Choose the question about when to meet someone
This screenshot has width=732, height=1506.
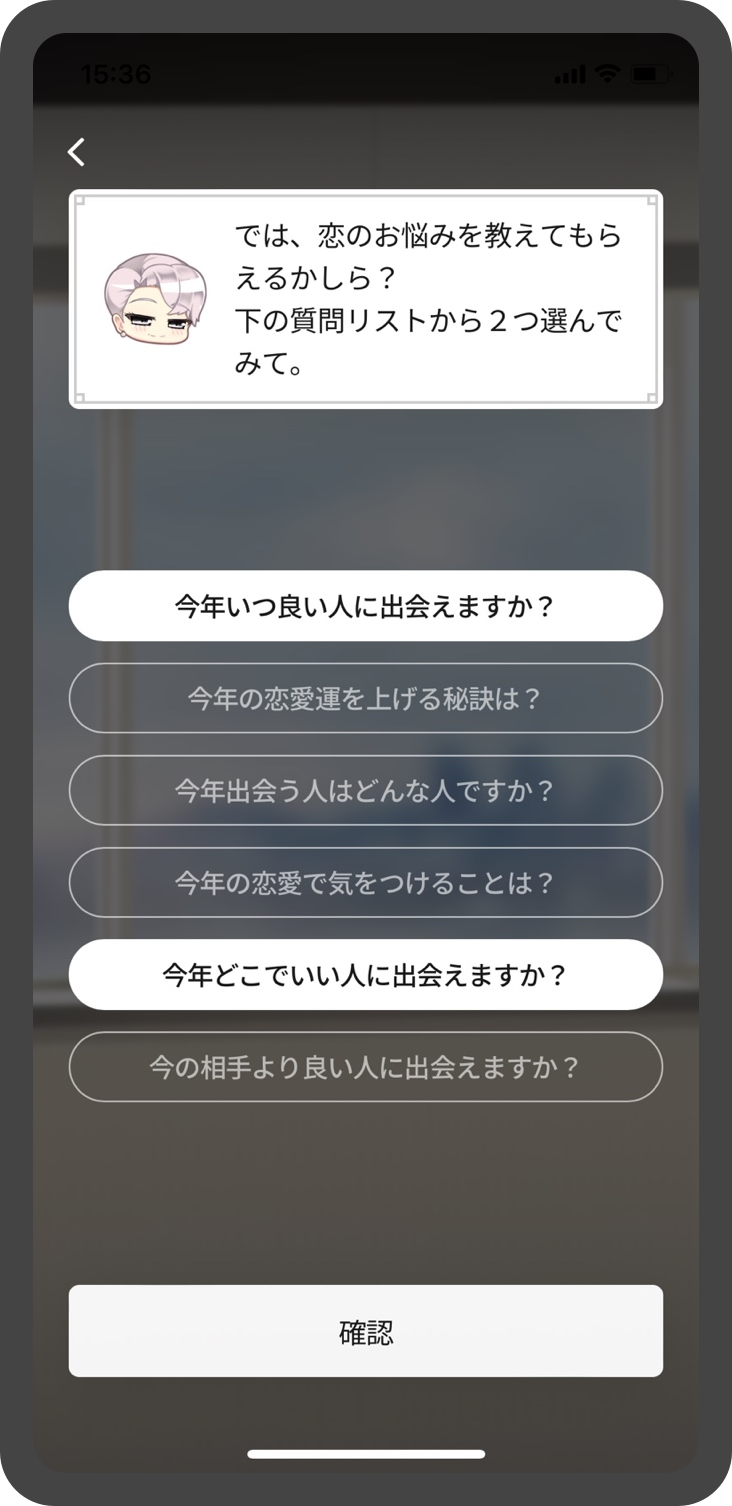[366, 606]
